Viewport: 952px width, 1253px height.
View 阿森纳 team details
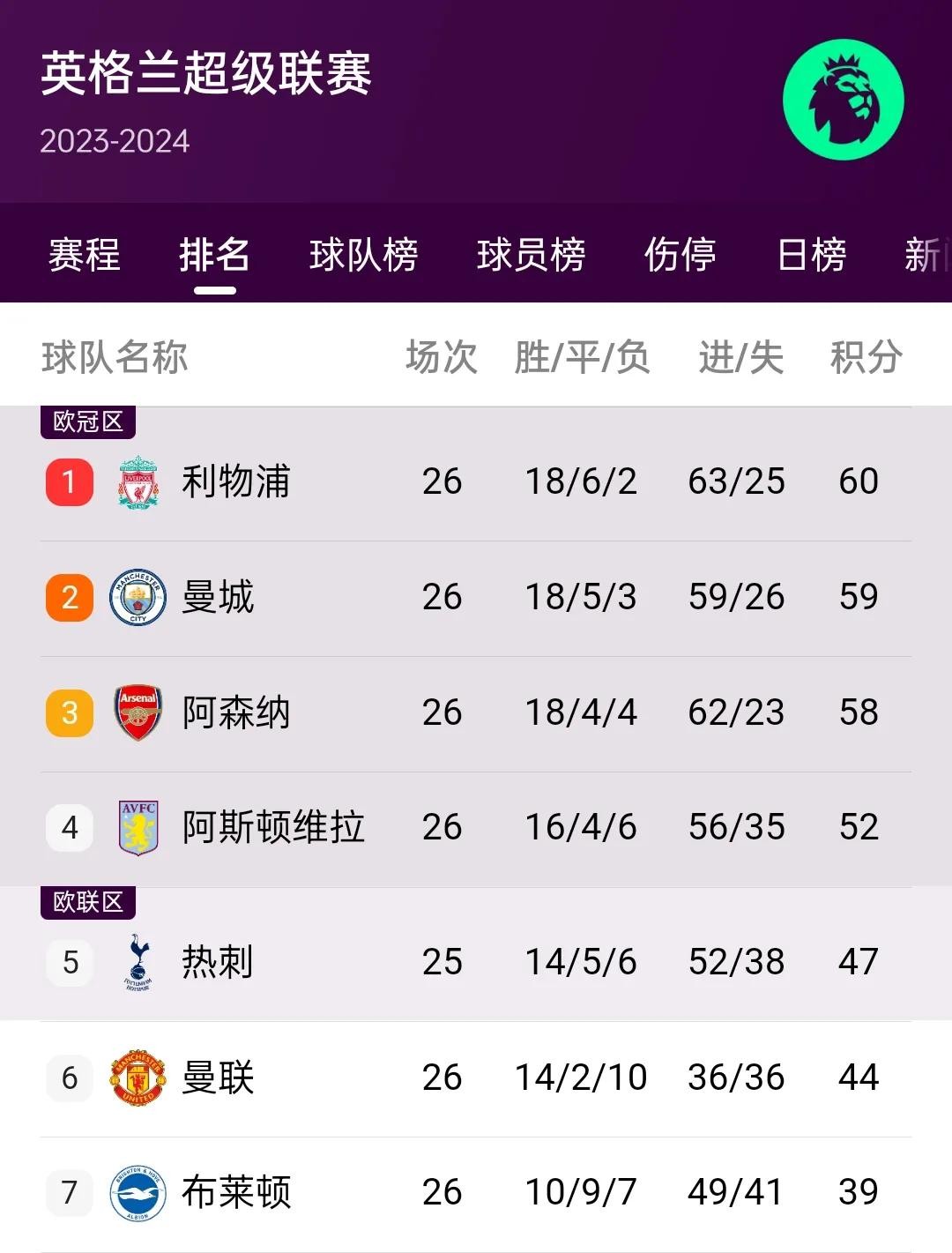coord(235,712)
